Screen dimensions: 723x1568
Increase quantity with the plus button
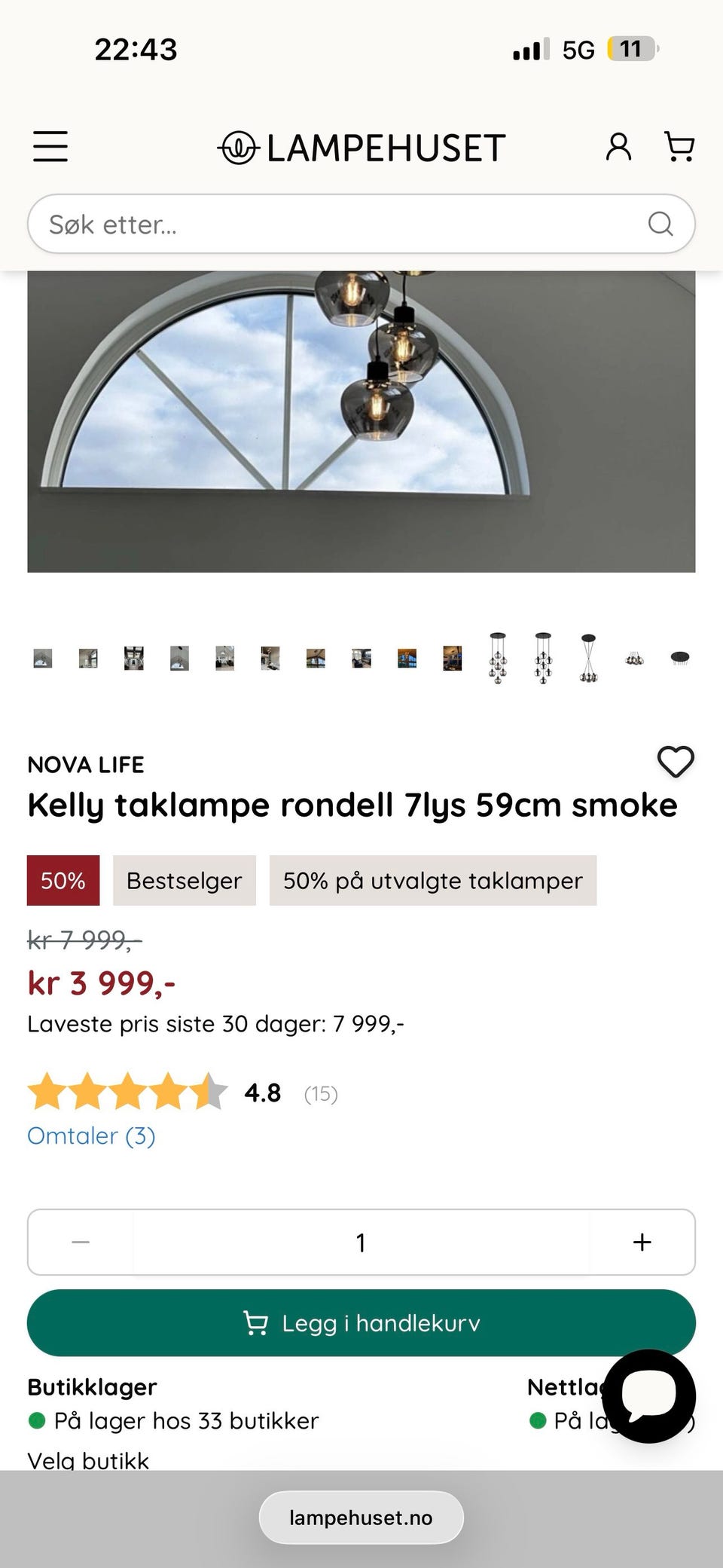(642, 1242)
